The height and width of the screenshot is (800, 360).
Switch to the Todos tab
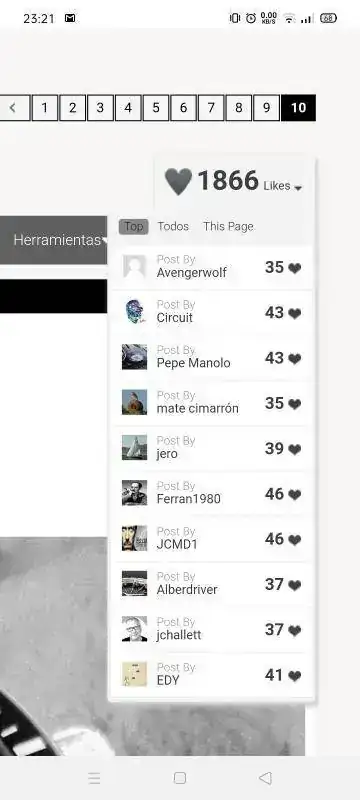[173, 227]
